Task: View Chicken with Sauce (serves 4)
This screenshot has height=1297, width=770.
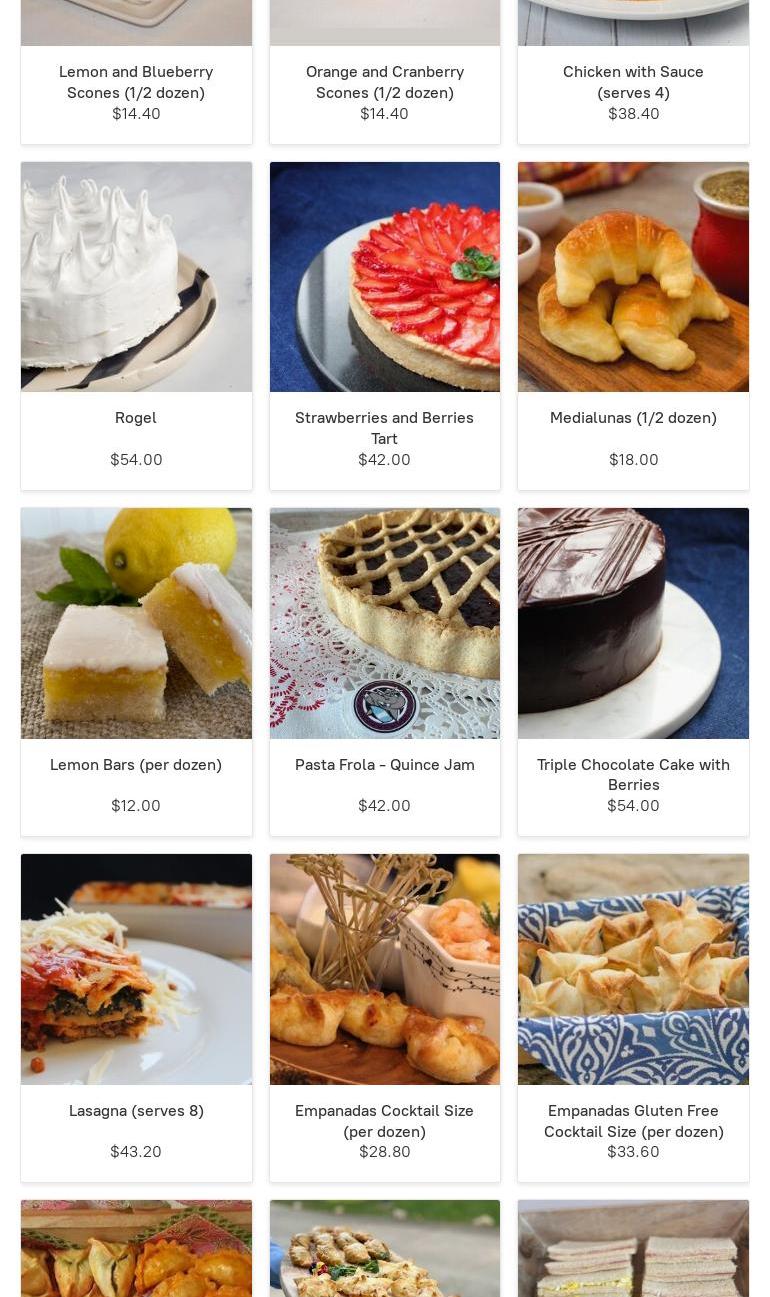Action: (633, 82)
